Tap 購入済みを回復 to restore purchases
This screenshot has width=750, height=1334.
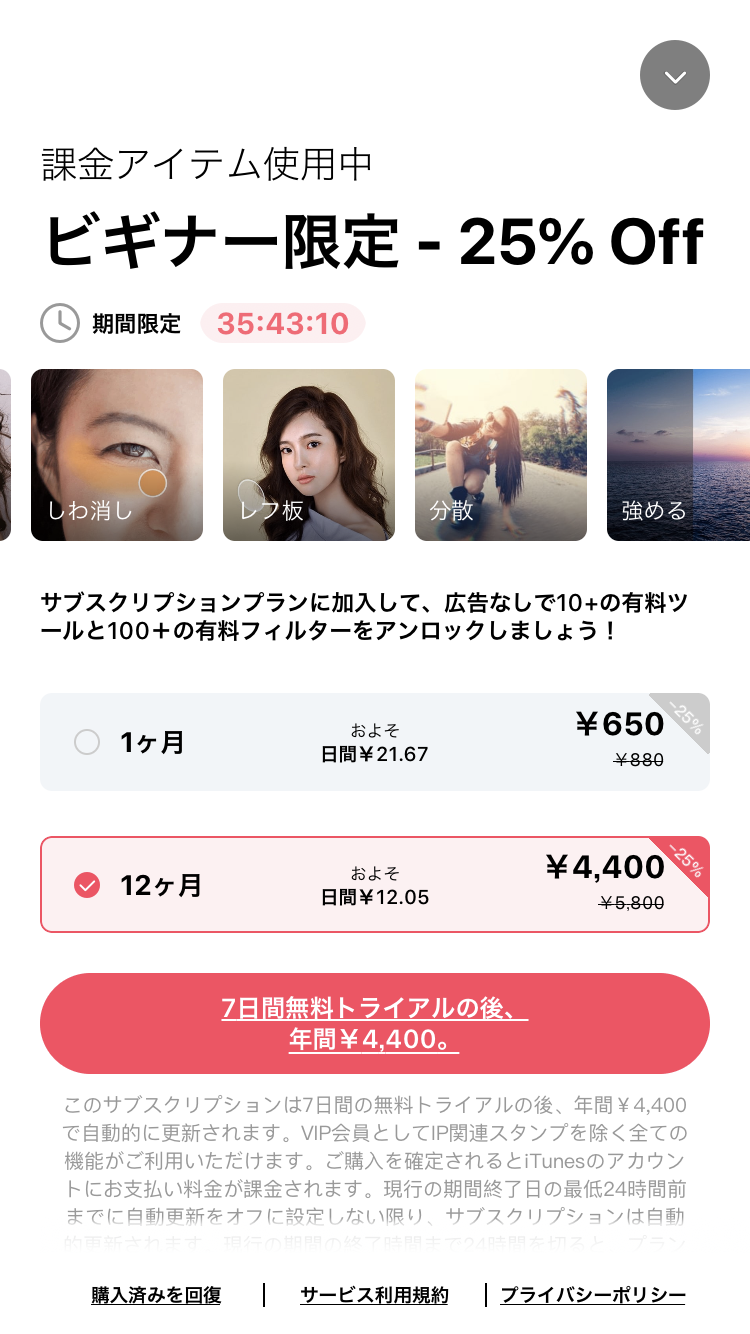[x=156, y=1295]
